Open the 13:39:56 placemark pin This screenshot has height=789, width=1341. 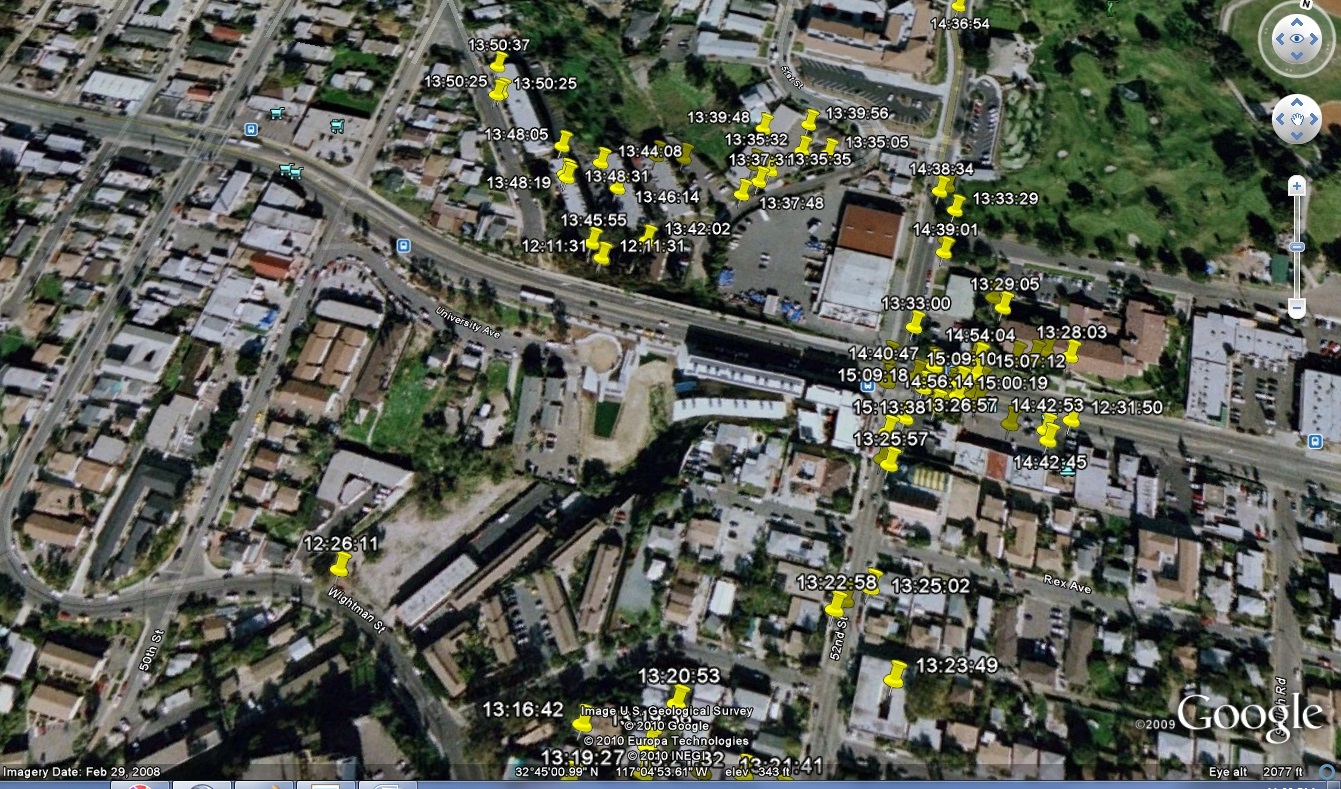point(811,121)
